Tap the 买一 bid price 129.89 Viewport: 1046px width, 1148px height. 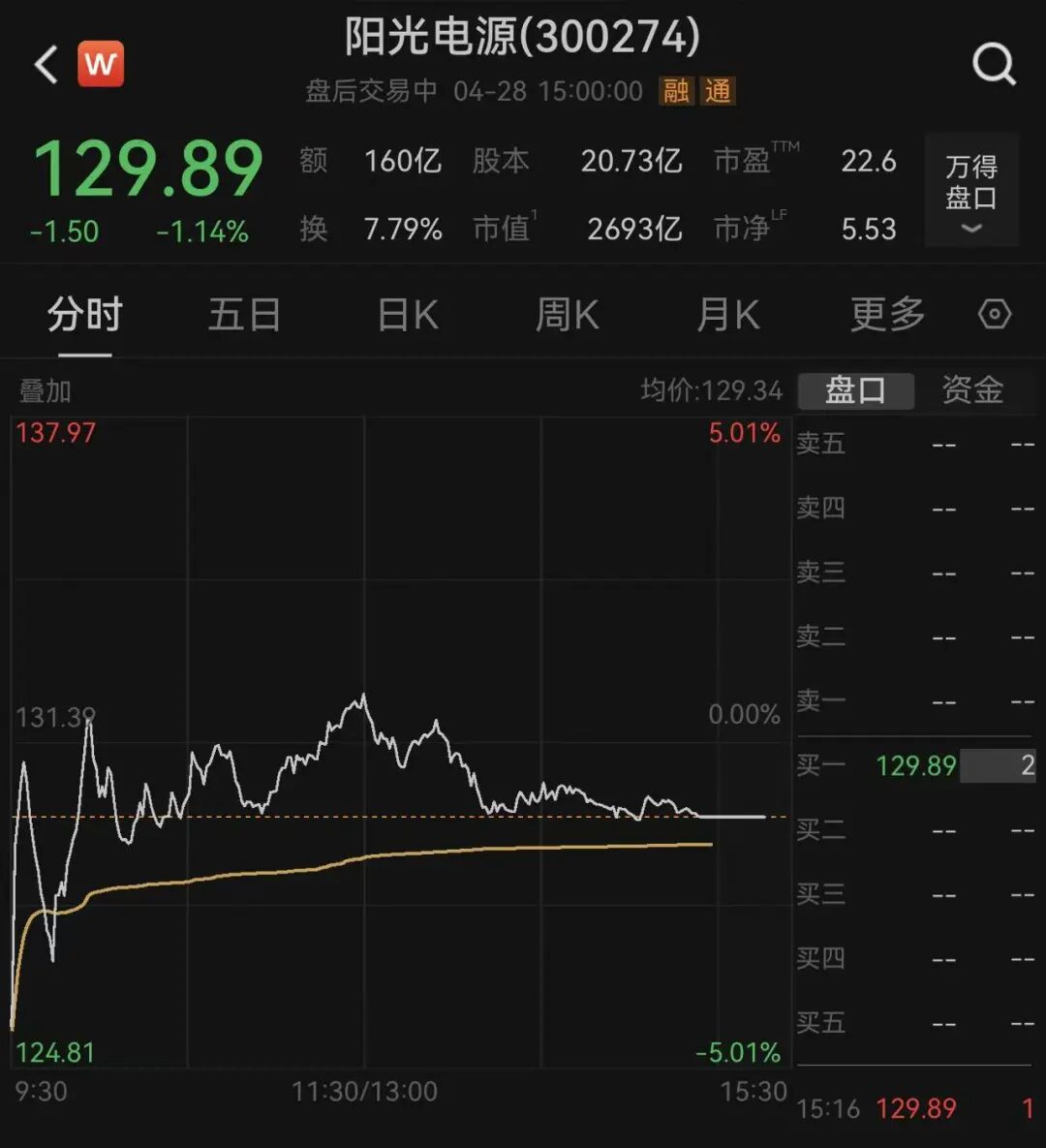[x=916, y=765]
